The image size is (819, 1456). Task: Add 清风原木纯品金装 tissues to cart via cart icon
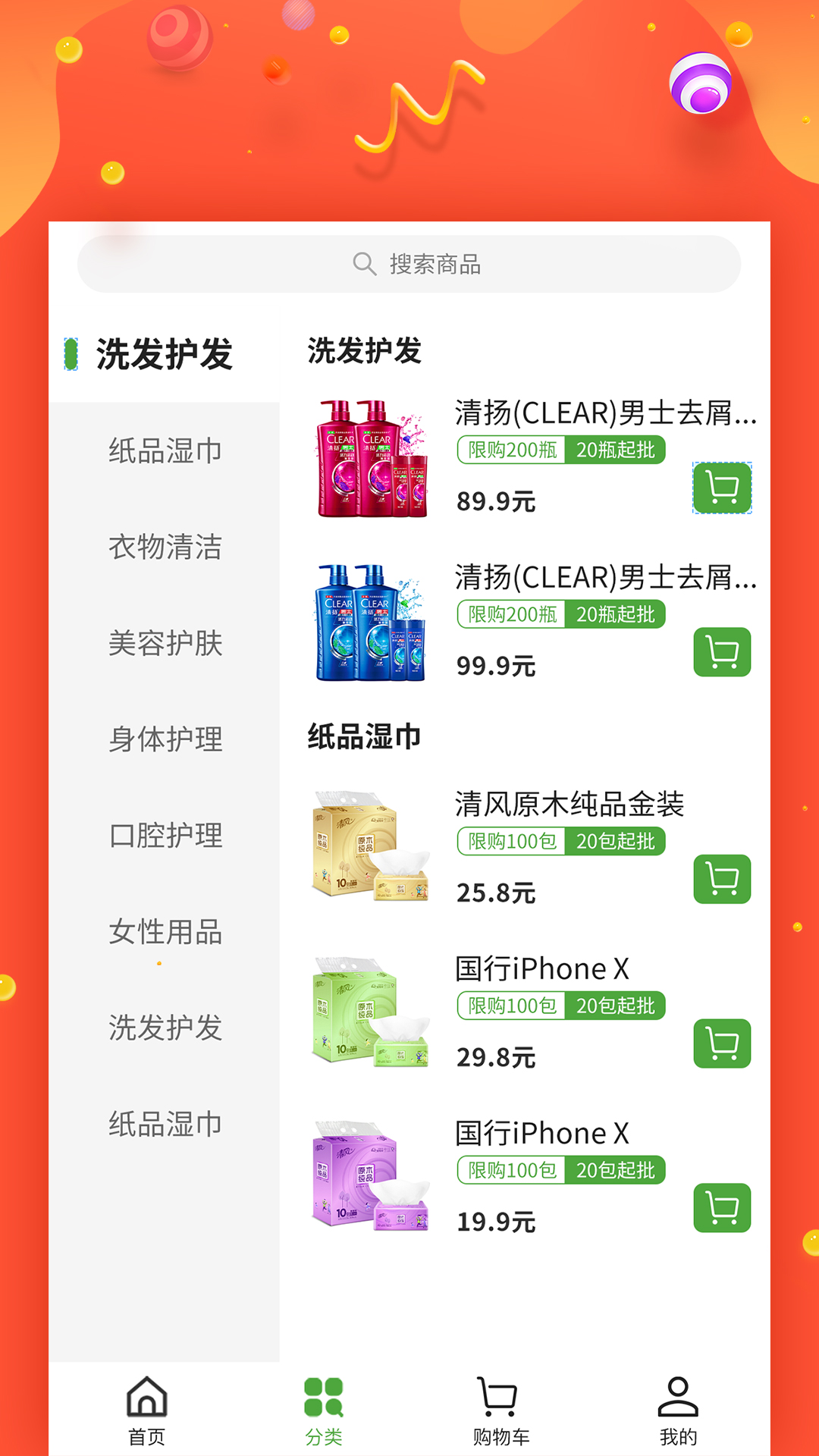721,880
